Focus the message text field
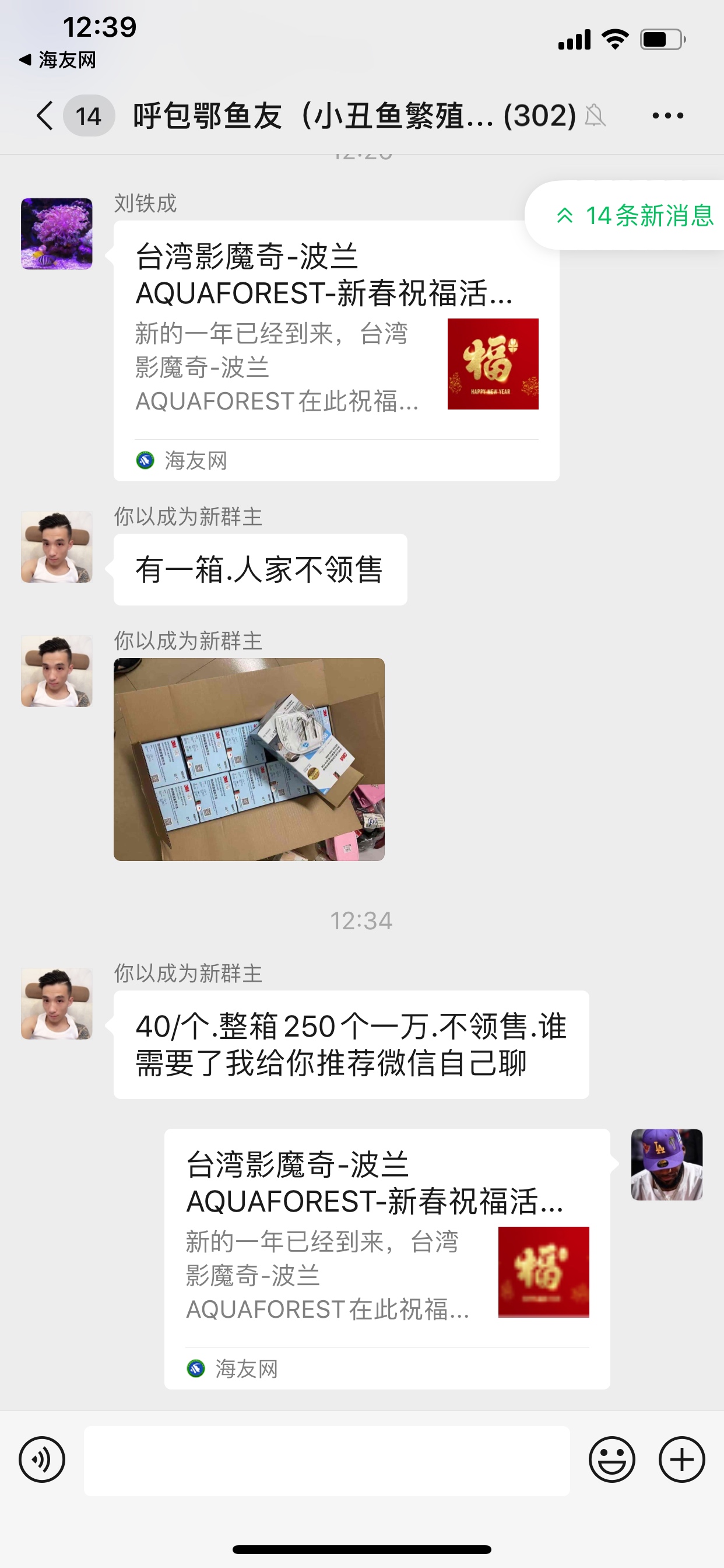The image size is (724, 1568). pos(326,1460)
